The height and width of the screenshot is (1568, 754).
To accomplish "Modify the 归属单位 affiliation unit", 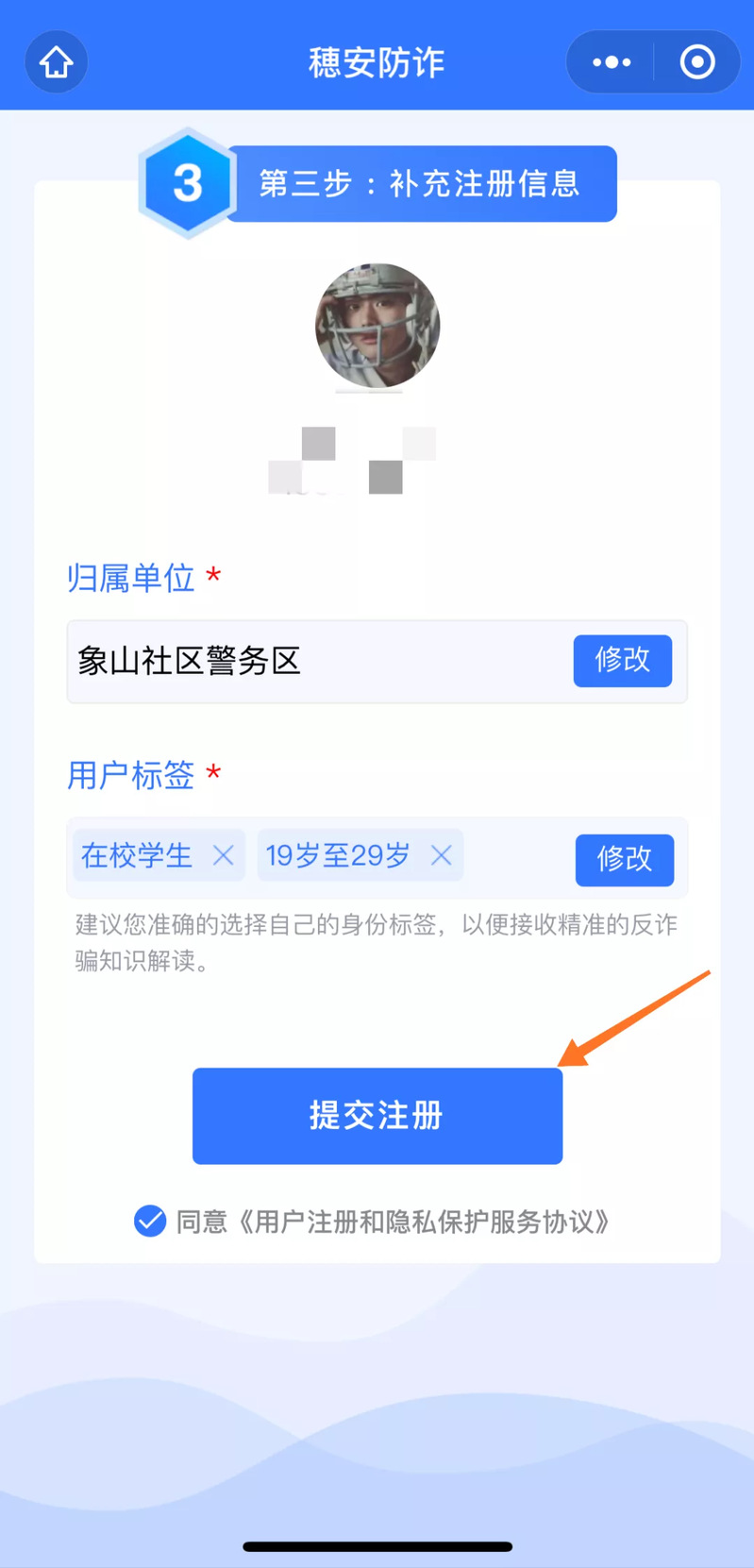I will pyautogui.click(x=622, y=660).
